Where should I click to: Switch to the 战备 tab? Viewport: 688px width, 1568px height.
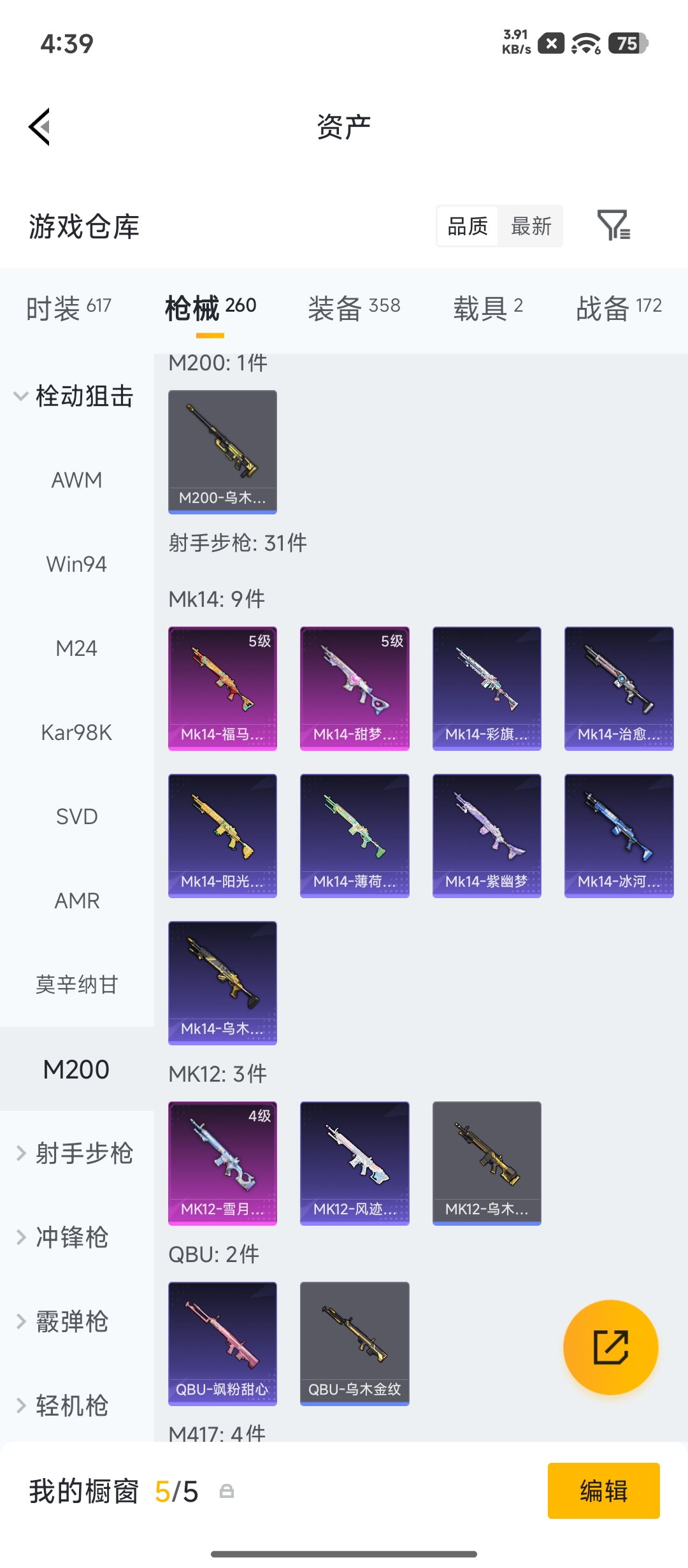[x=619, y=309]
